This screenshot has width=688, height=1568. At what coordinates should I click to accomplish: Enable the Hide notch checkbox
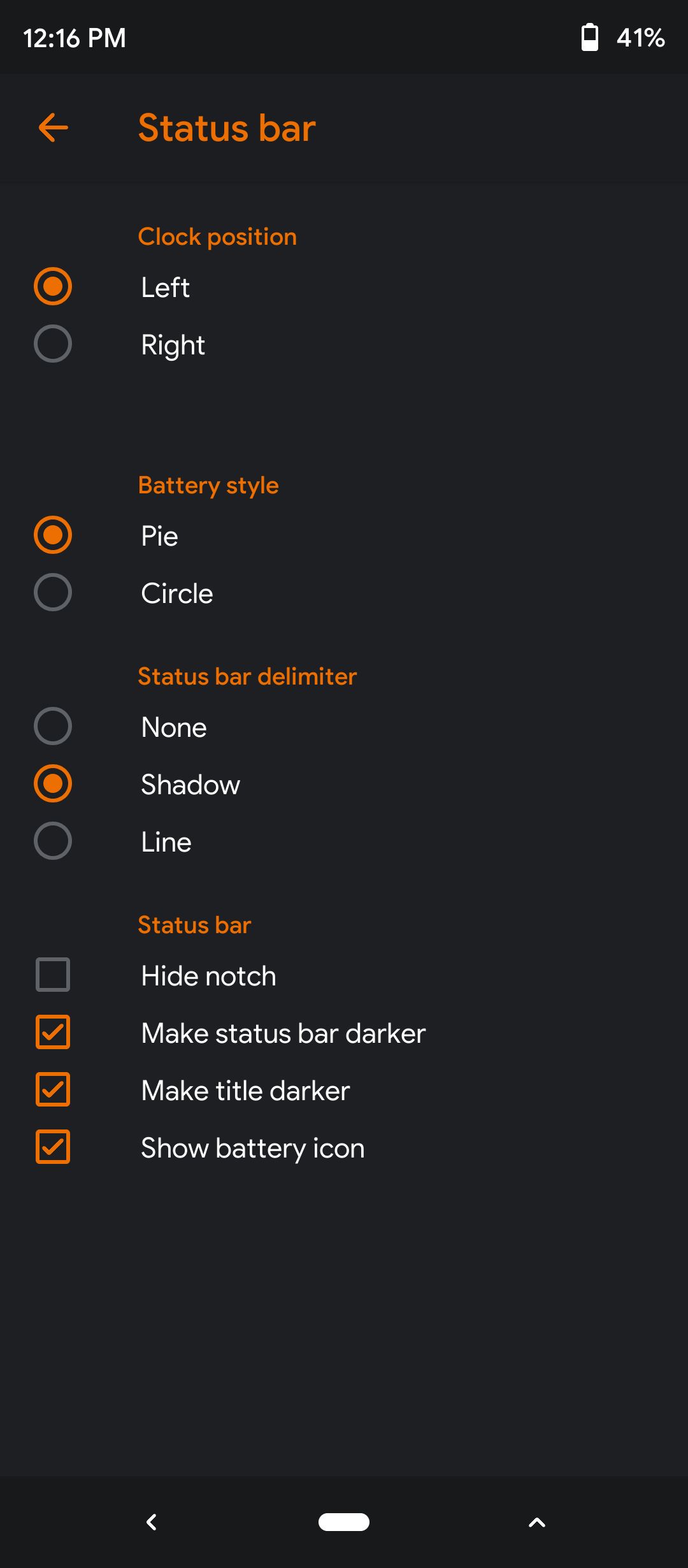[x=53, y=975]
